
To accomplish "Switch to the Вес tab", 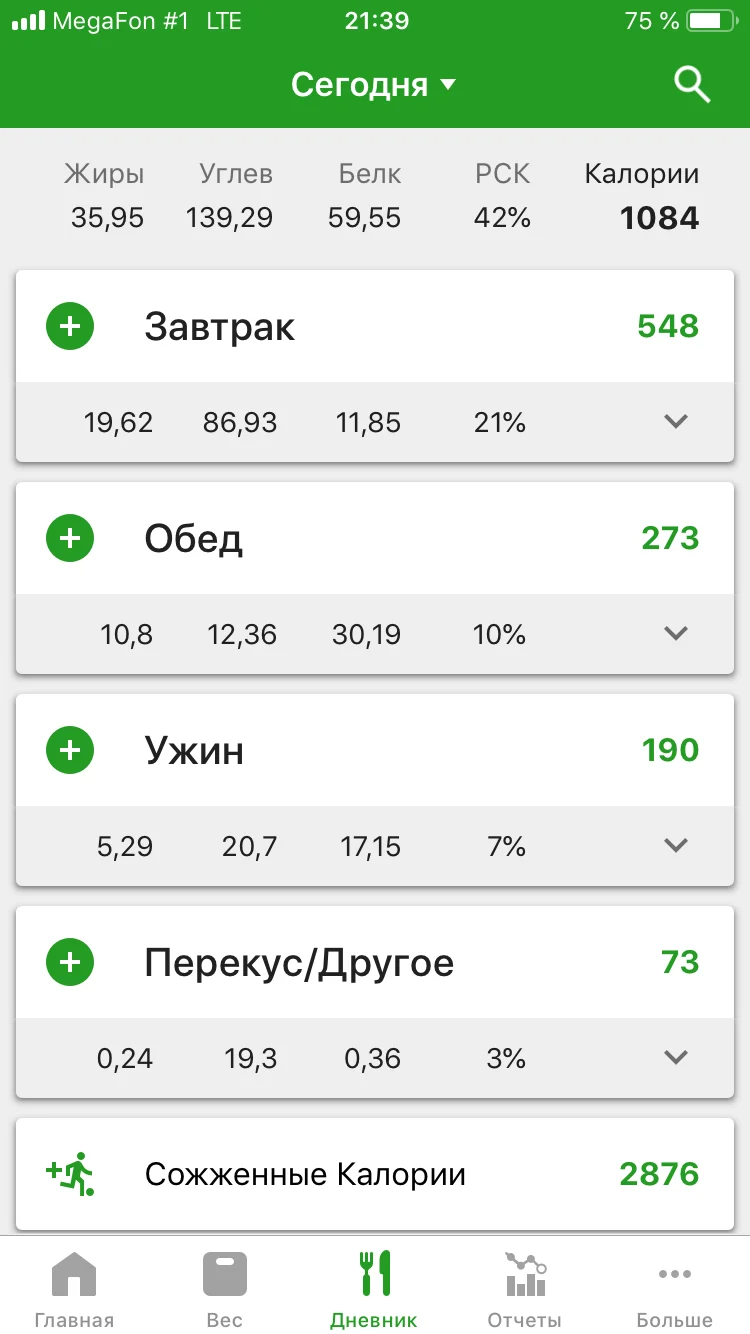I will (x=225, y=1288).
